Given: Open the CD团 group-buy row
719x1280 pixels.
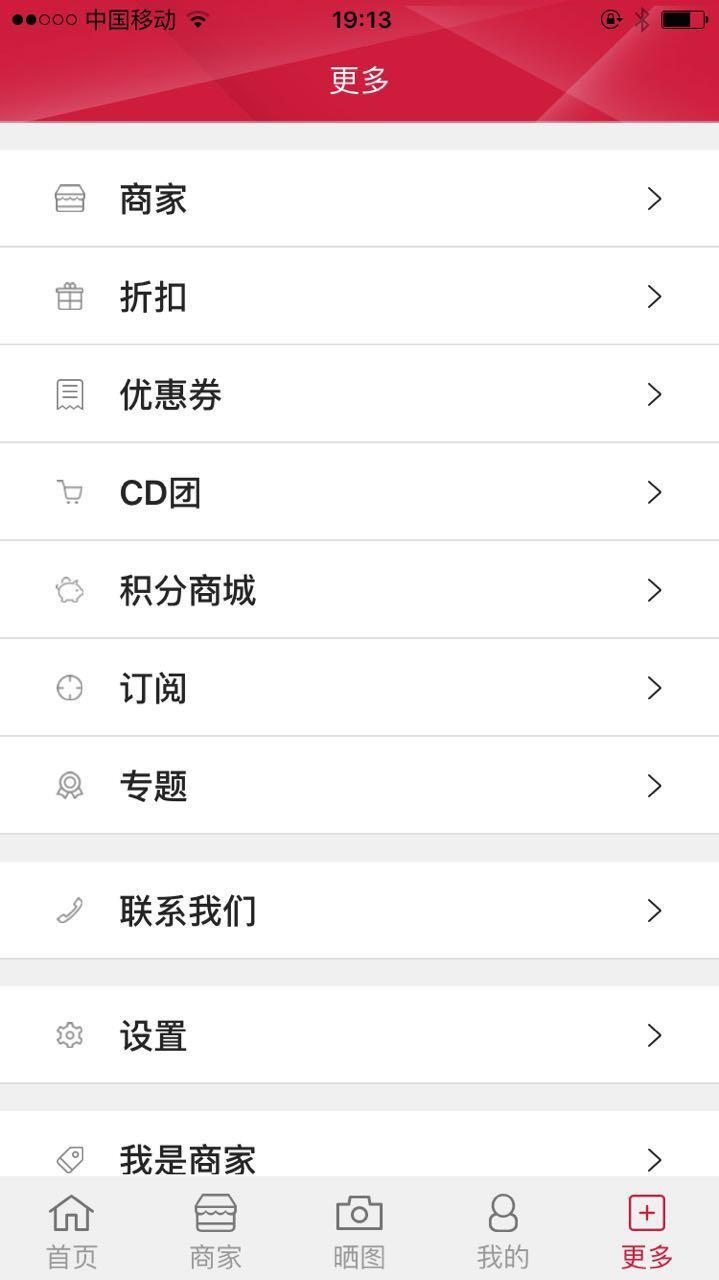Looking at the screenshot, I should click(x=359, y=493).
